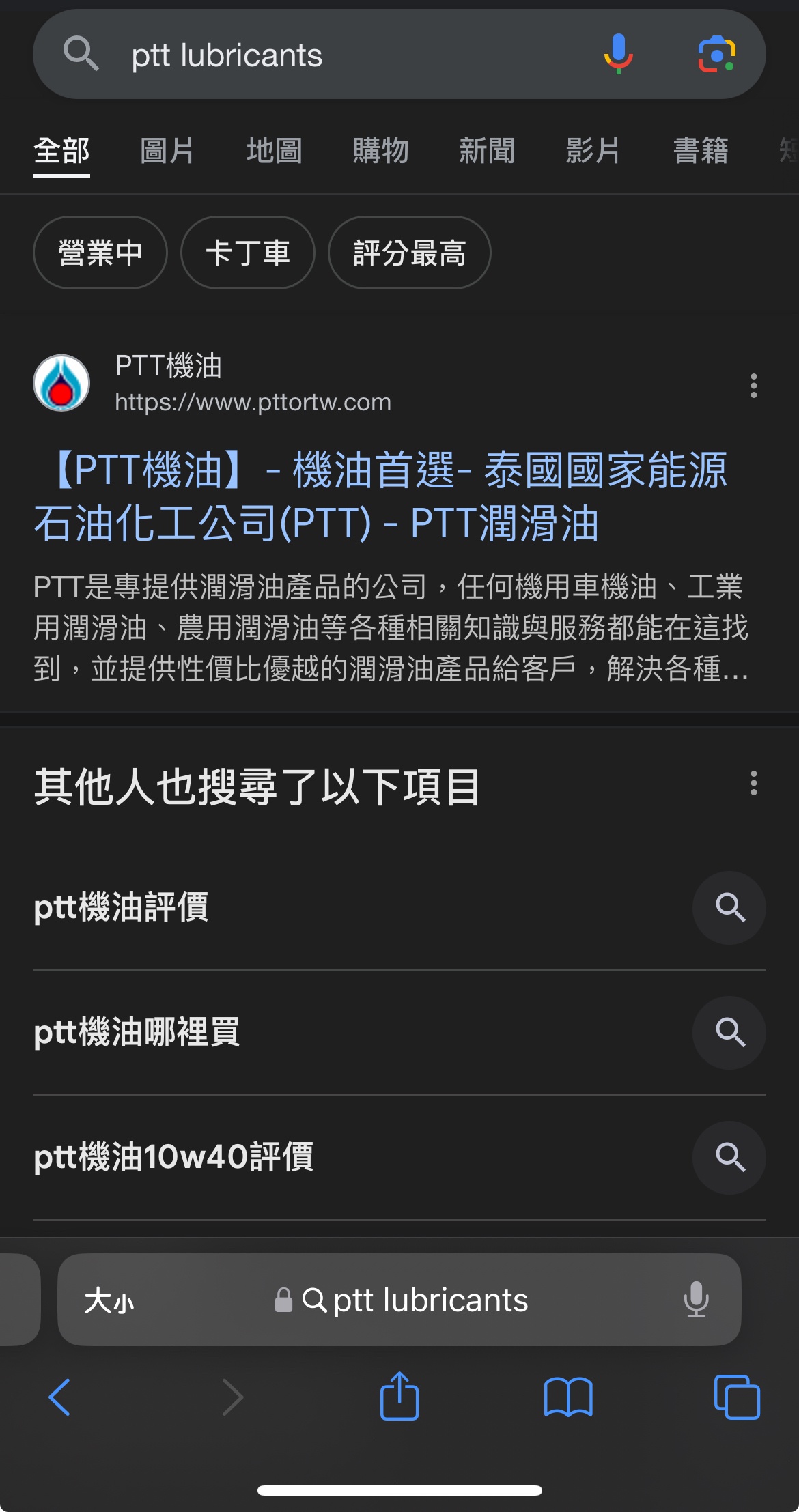The width and height of the screenshot is (799, 1512).
Task: Open the 大小 page settings in Safari
Action: point(109,1300)
